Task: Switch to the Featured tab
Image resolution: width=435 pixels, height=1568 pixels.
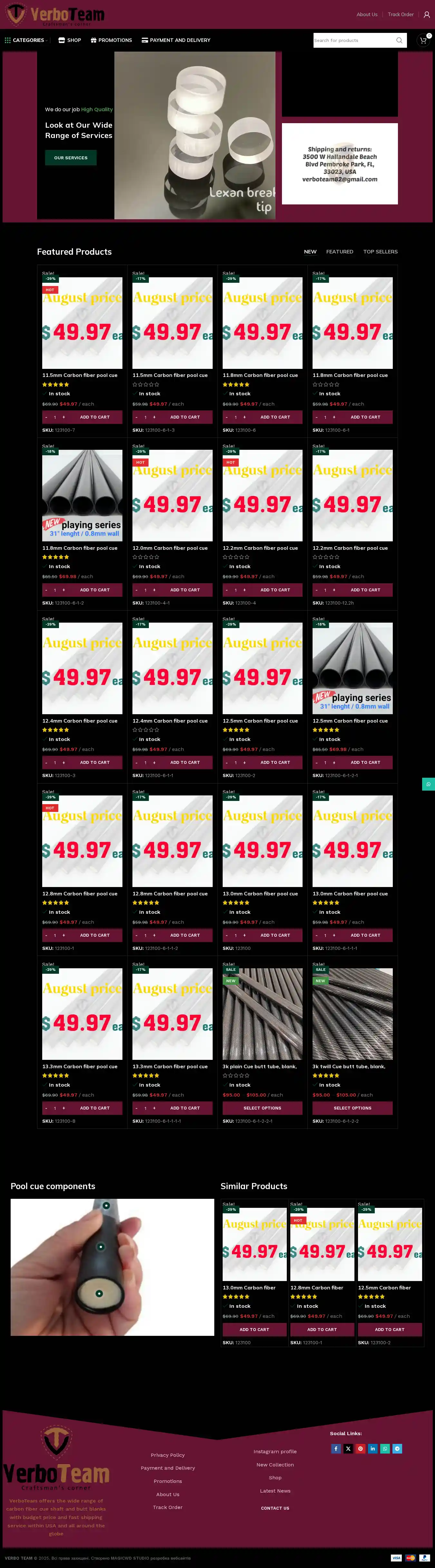Action: [340, 251]
